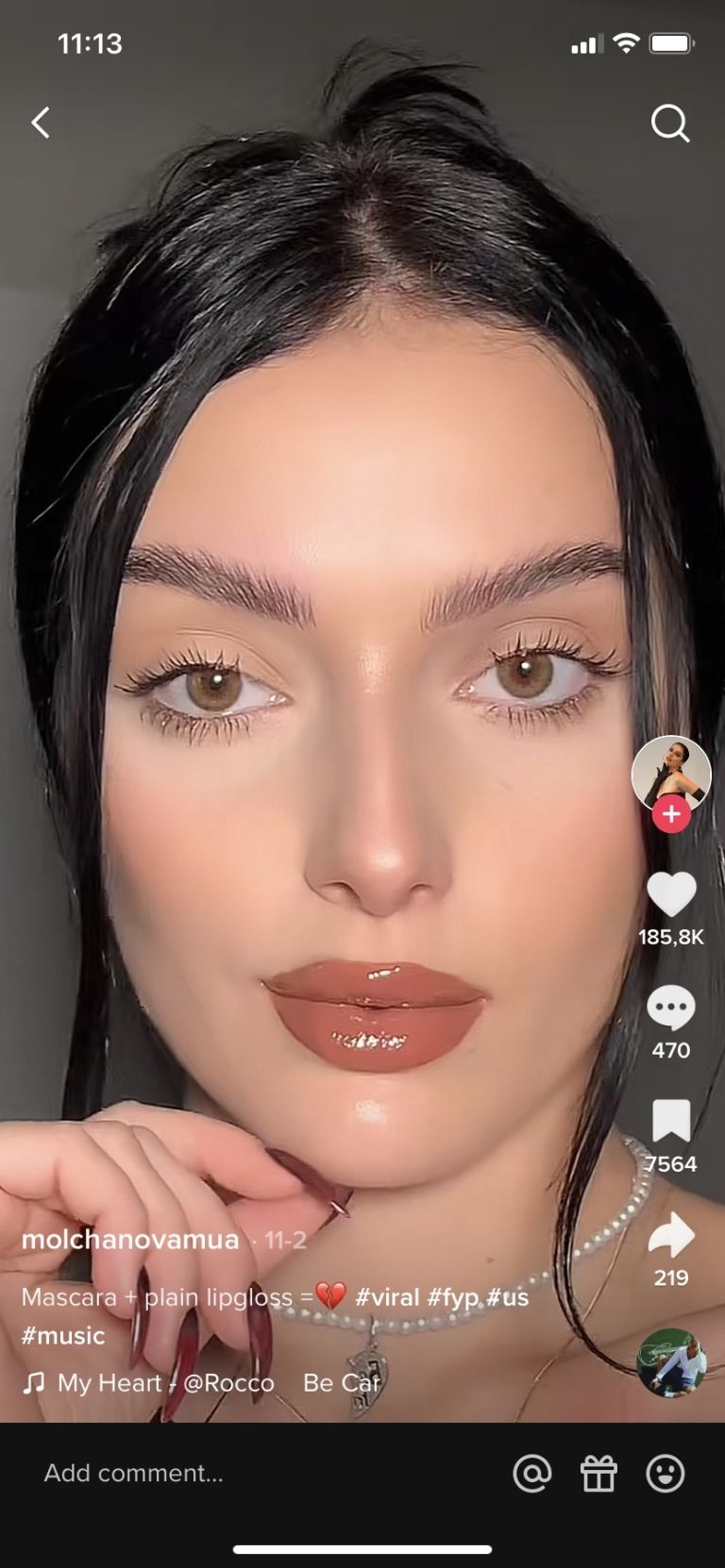This screenshot has width=725, height=1568.
Task: Open the molchanovamua username
Action: [130, 1240]
